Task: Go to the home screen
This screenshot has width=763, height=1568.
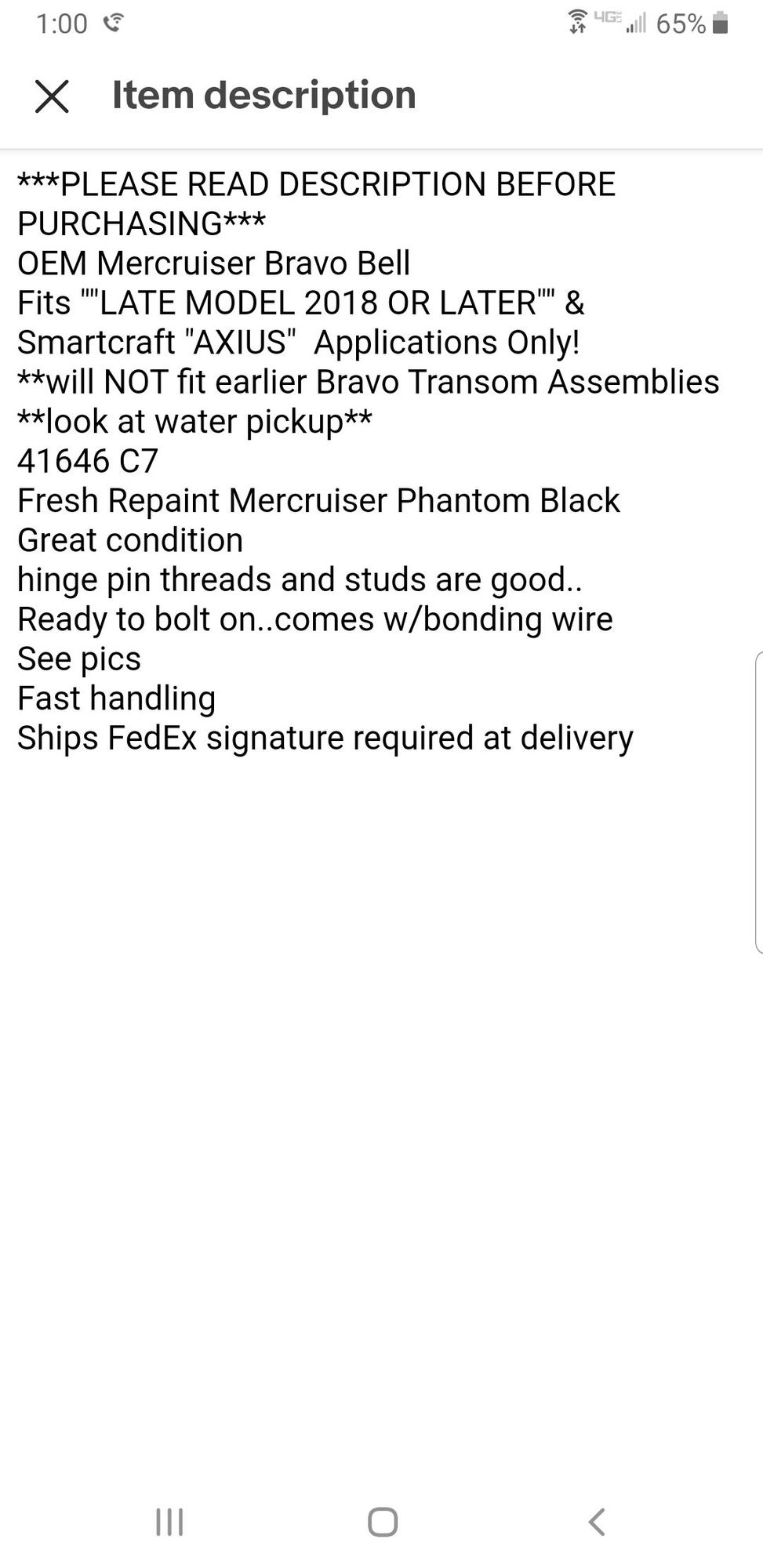Action: pyautogui.click(x=383, y=1522)
